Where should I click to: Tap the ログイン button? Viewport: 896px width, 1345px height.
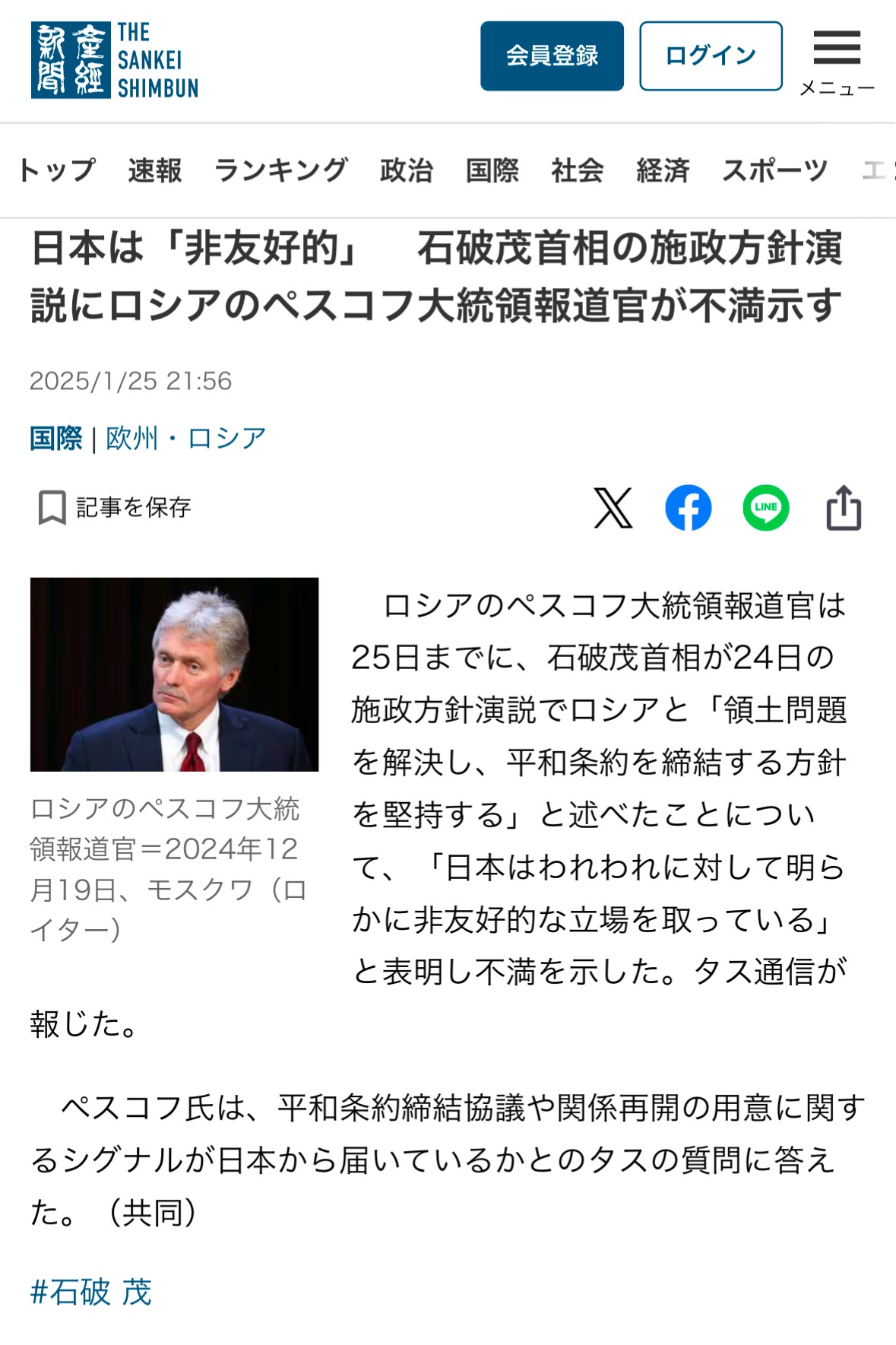711,56
